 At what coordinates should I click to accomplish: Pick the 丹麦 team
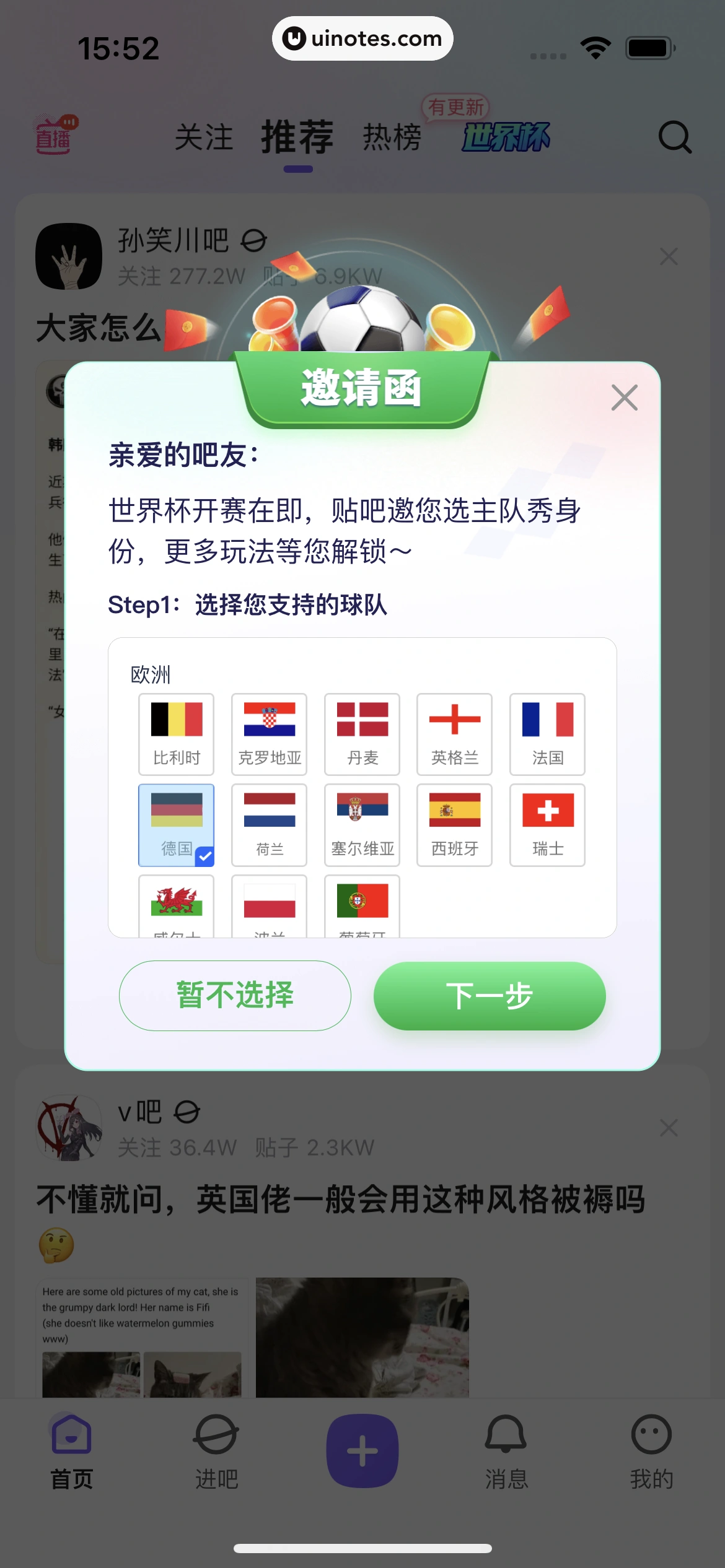362,734
